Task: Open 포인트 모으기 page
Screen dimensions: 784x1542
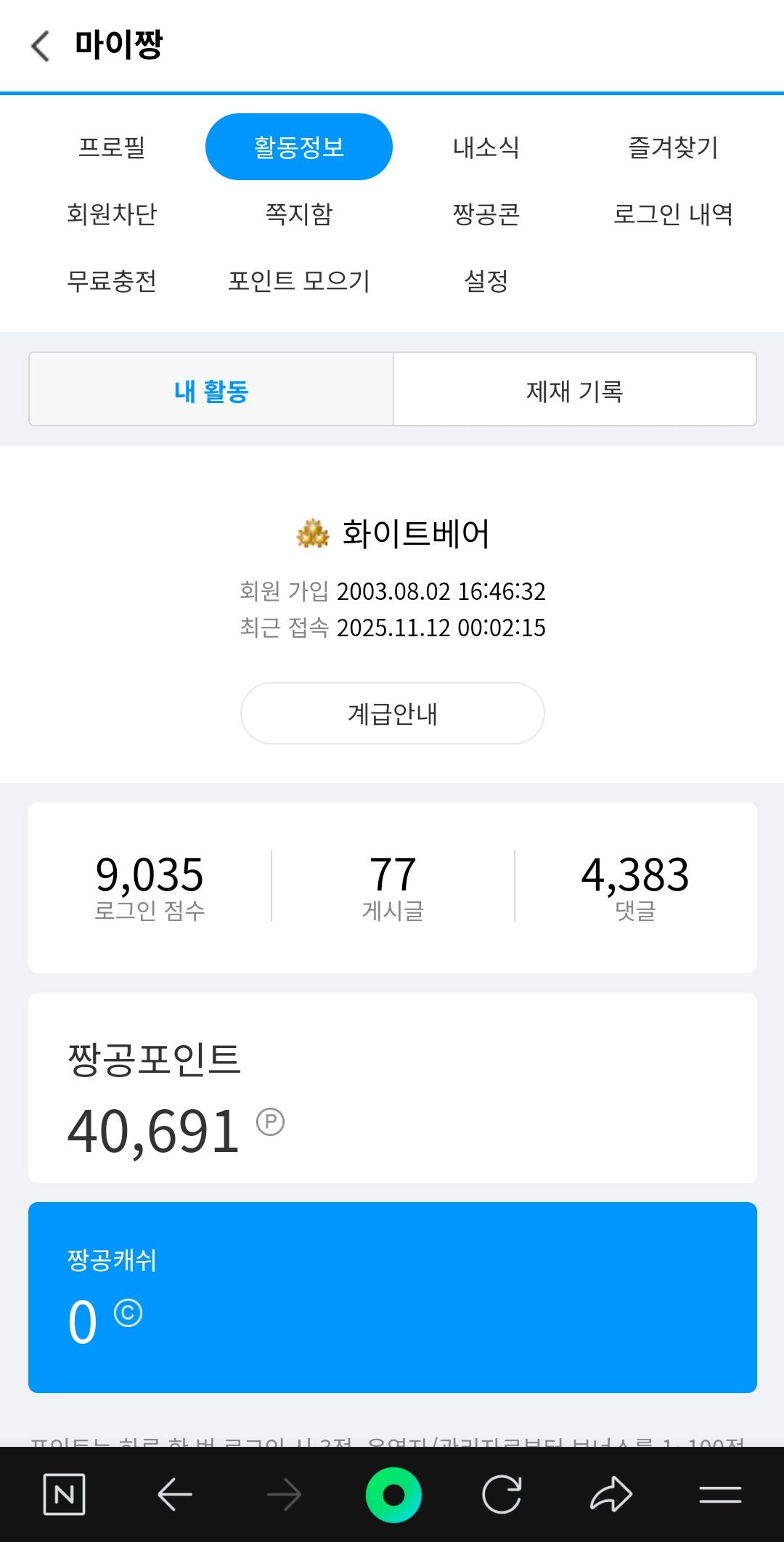Action: pos(298,281)
